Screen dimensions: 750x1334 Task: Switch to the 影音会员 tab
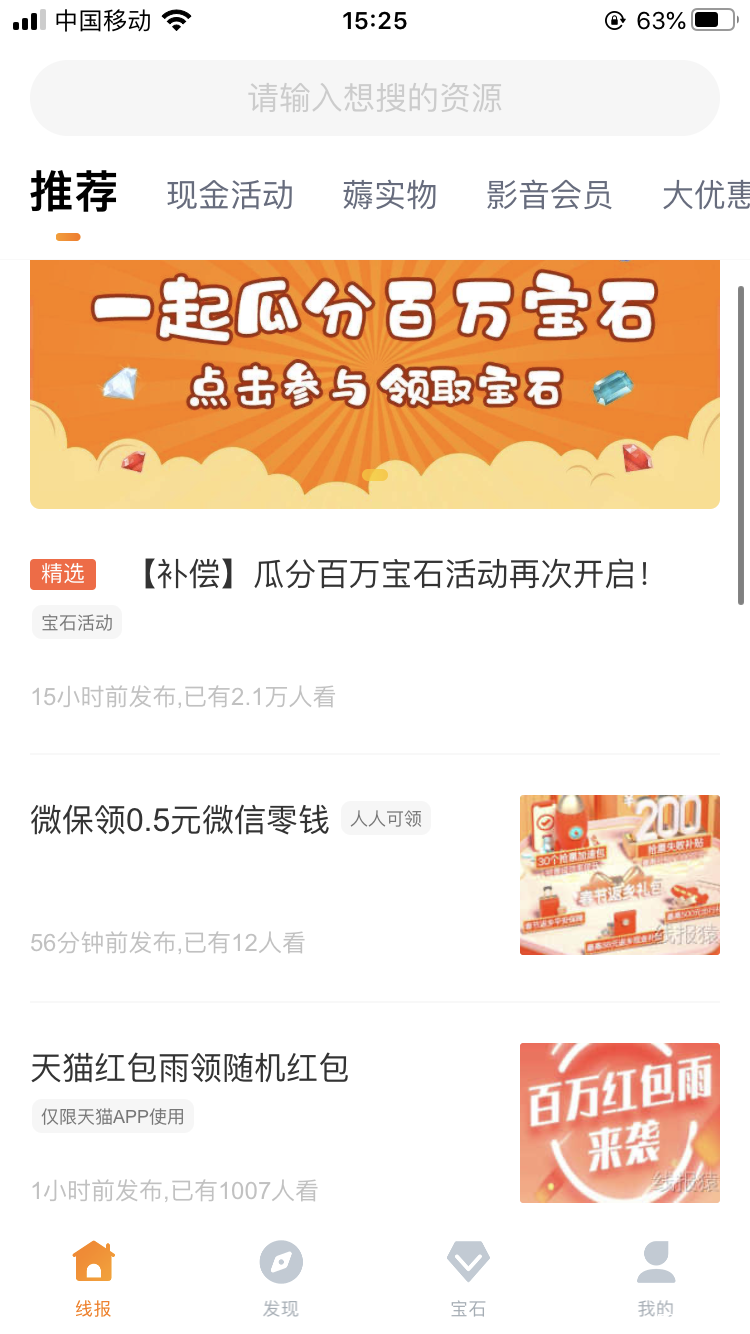click(x=549, y=195)
